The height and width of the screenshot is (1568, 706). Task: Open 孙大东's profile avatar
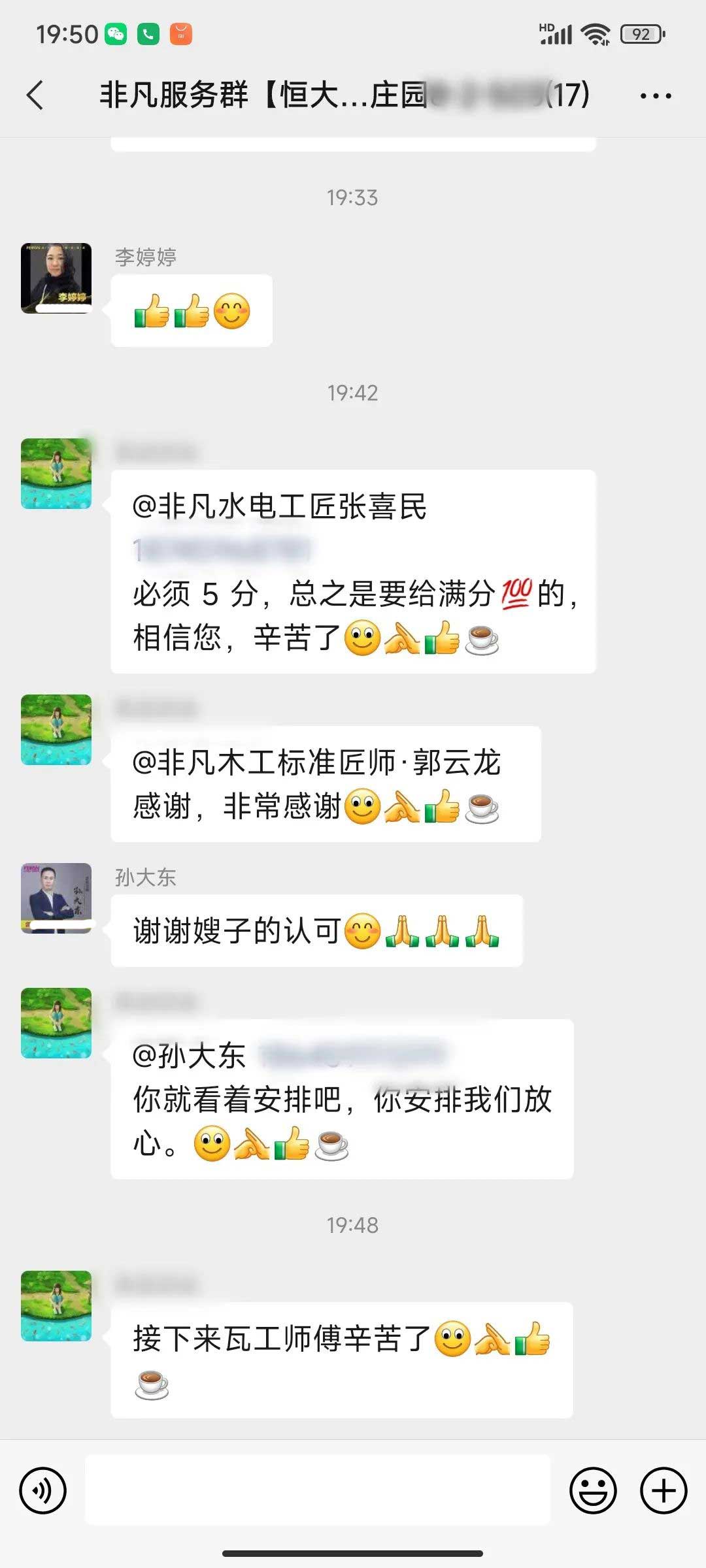pyautogui.click(x=56, y=898)
